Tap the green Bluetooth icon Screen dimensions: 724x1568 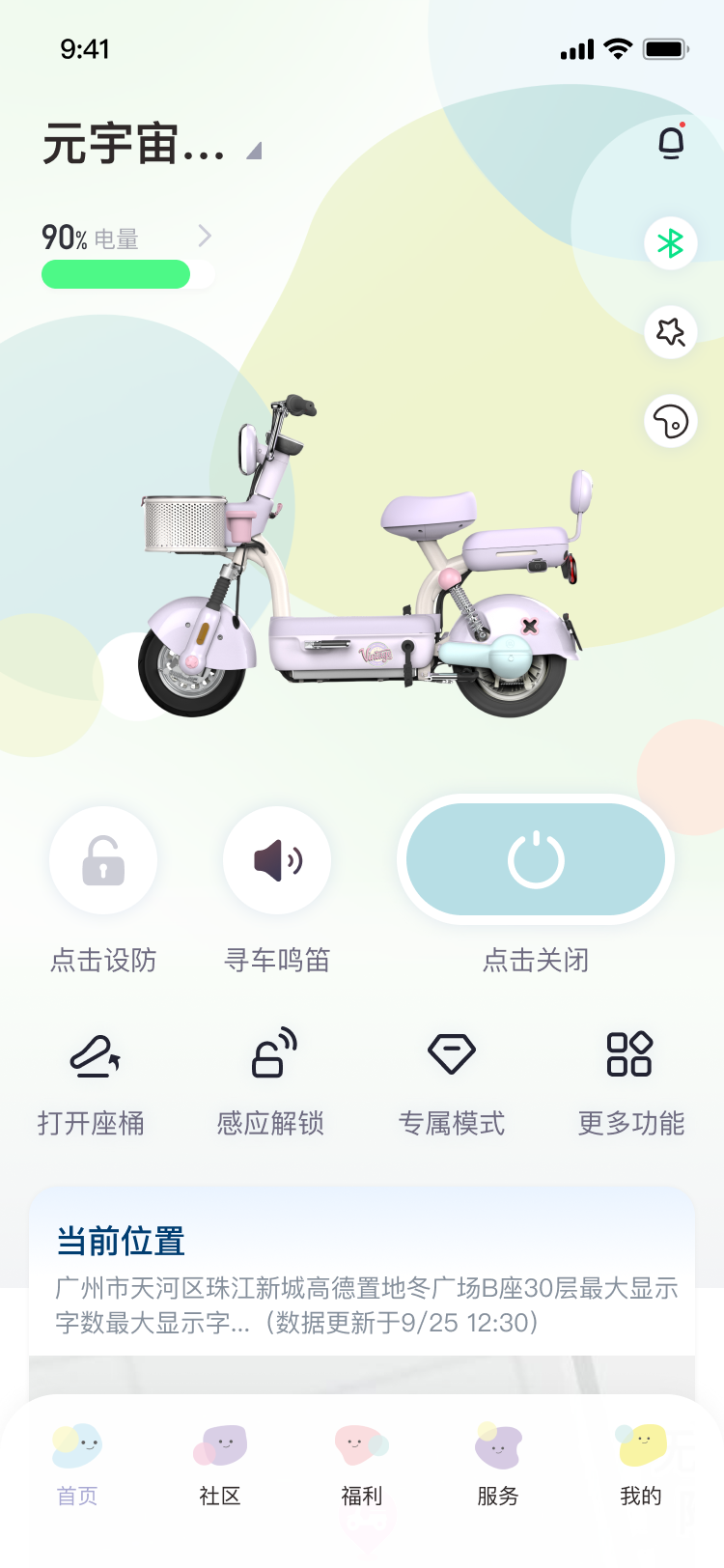tap(671, 243)
